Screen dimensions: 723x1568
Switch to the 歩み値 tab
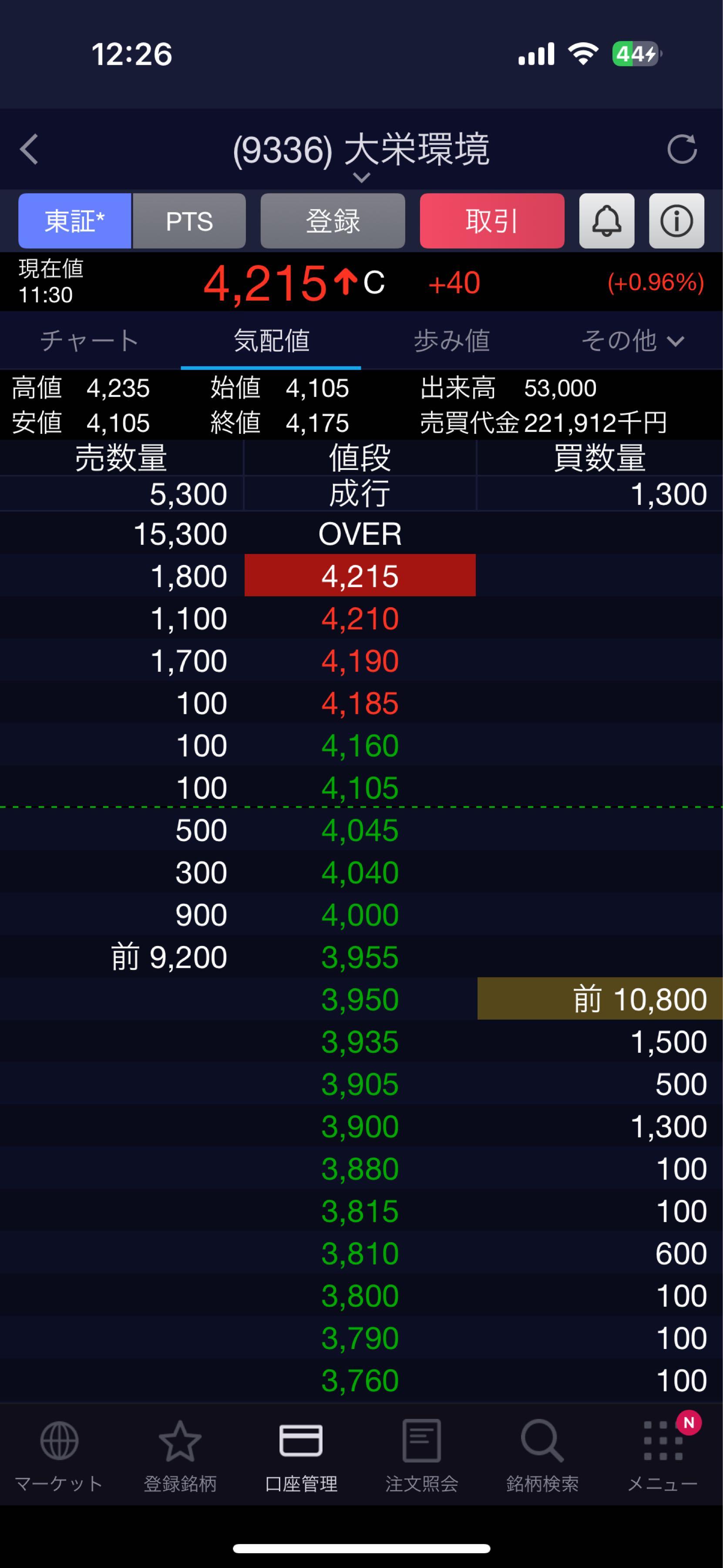(451, 340)
